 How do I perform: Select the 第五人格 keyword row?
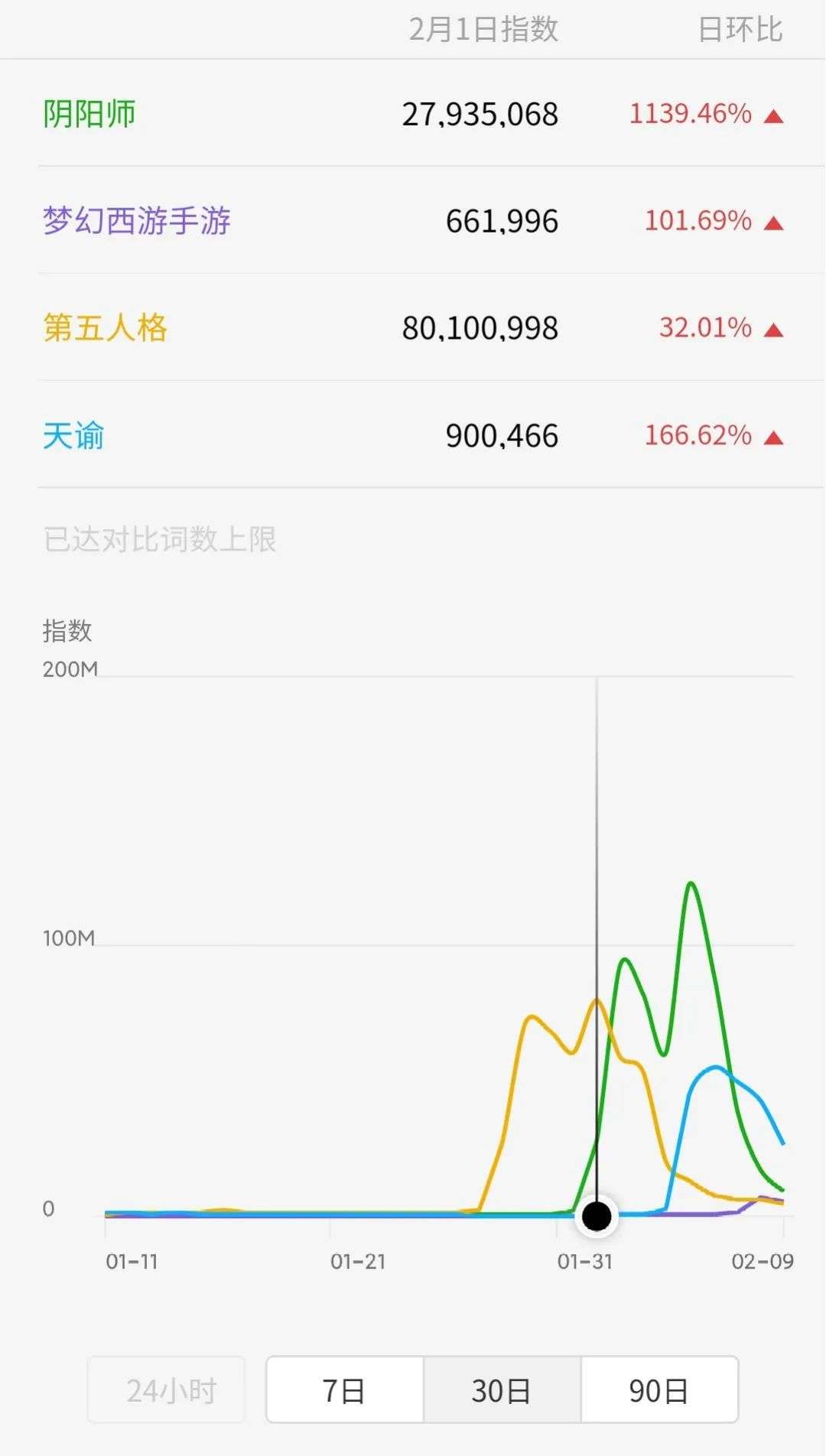point(413,327)
